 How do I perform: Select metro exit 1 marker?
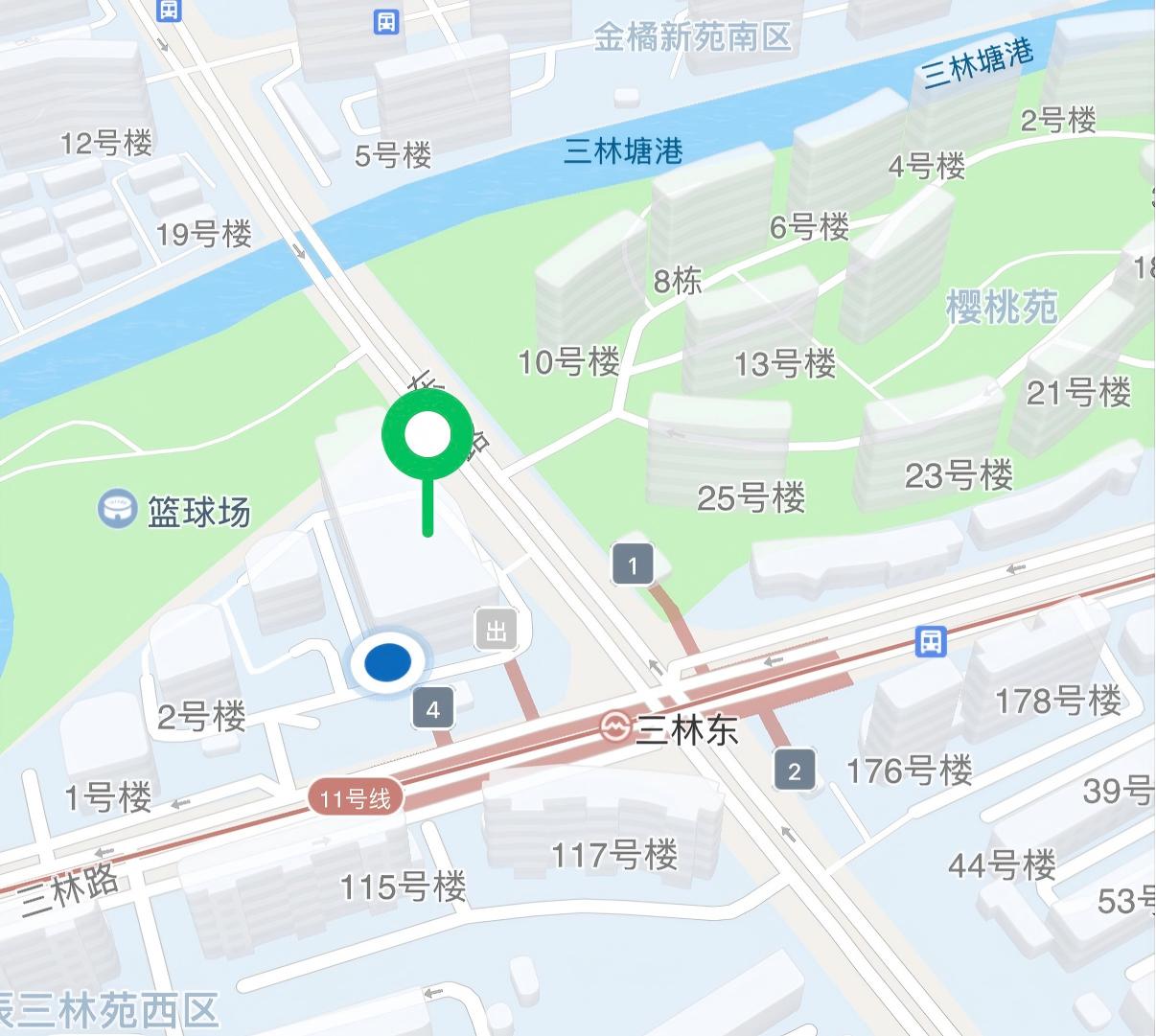point(633,564)
